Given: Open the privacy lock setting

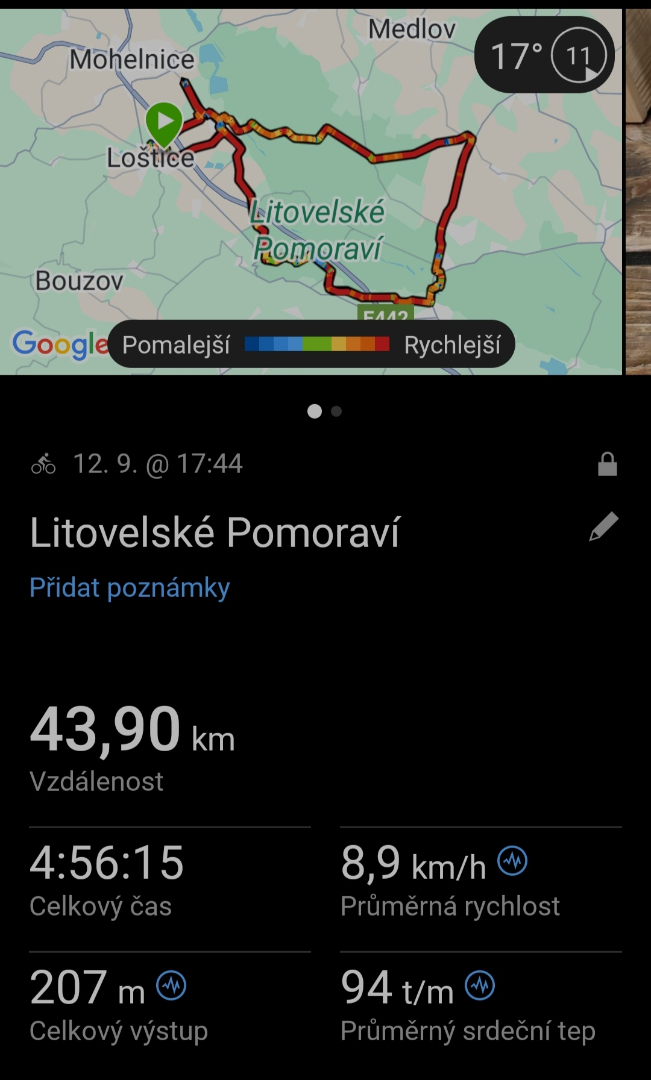Looking at the screenshot, I should (607, 464).
